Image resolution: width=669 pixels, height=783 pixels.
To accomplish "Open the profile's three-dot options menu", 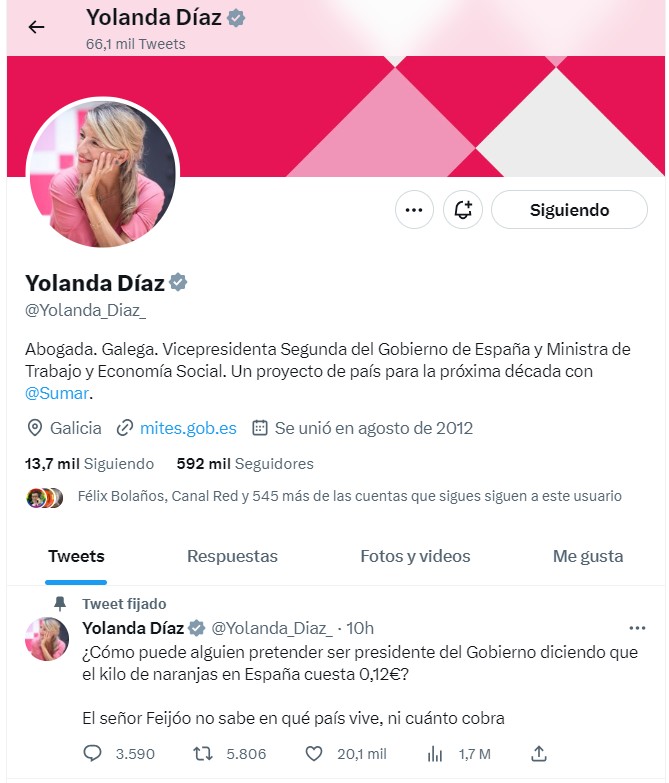I will [x=414, y=210].
